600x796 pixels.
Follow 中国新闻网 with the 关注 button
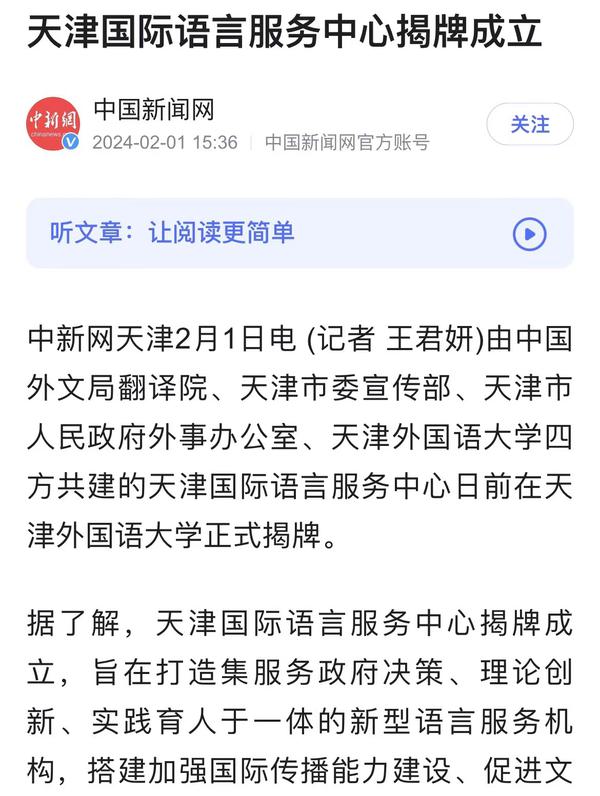[530, 125]
